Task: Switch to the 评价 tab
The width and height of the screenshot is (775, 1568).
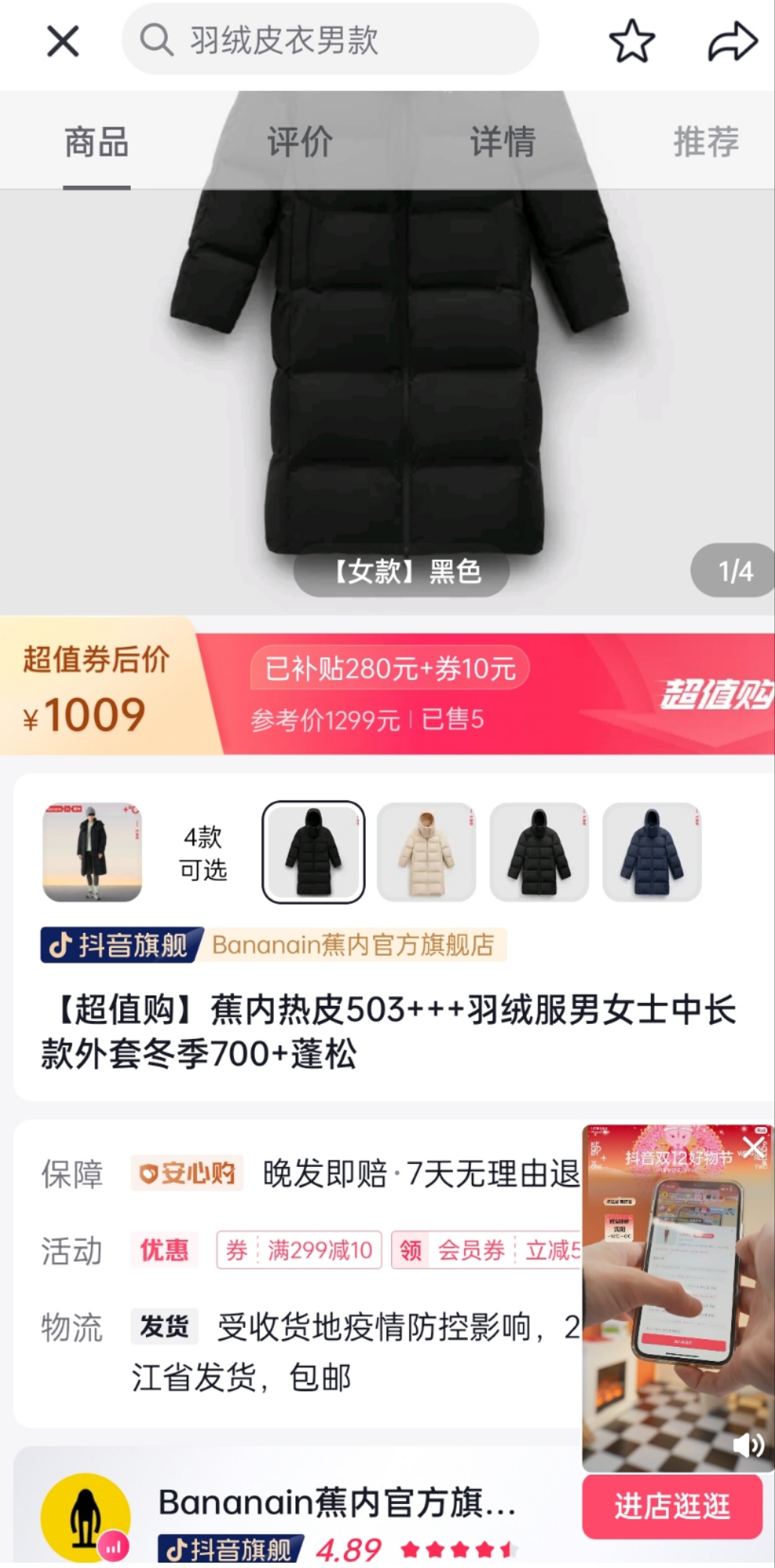Action: (x=299, y=142)
